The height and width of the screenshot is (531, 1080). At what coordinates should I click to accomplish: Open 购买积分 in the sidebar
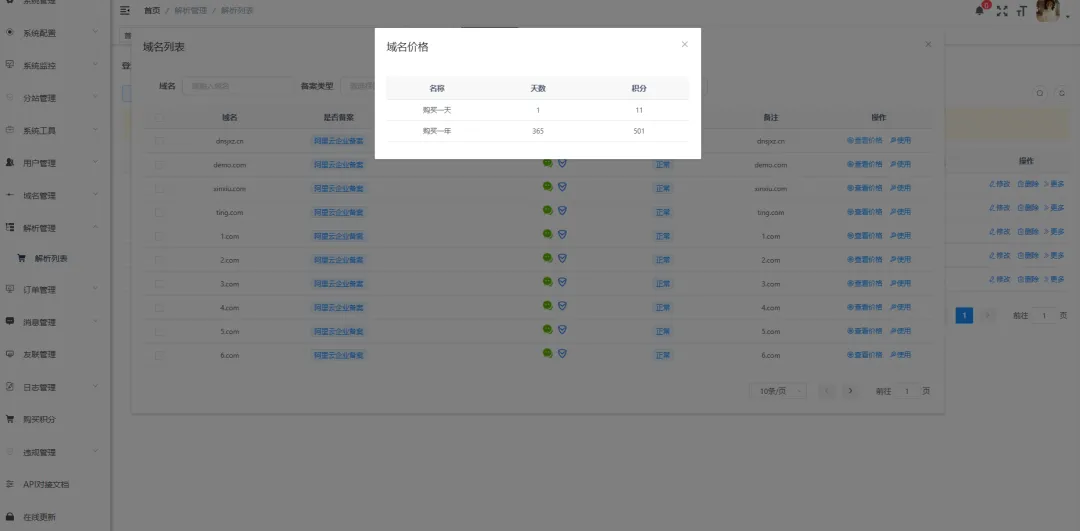click(40, 419)
